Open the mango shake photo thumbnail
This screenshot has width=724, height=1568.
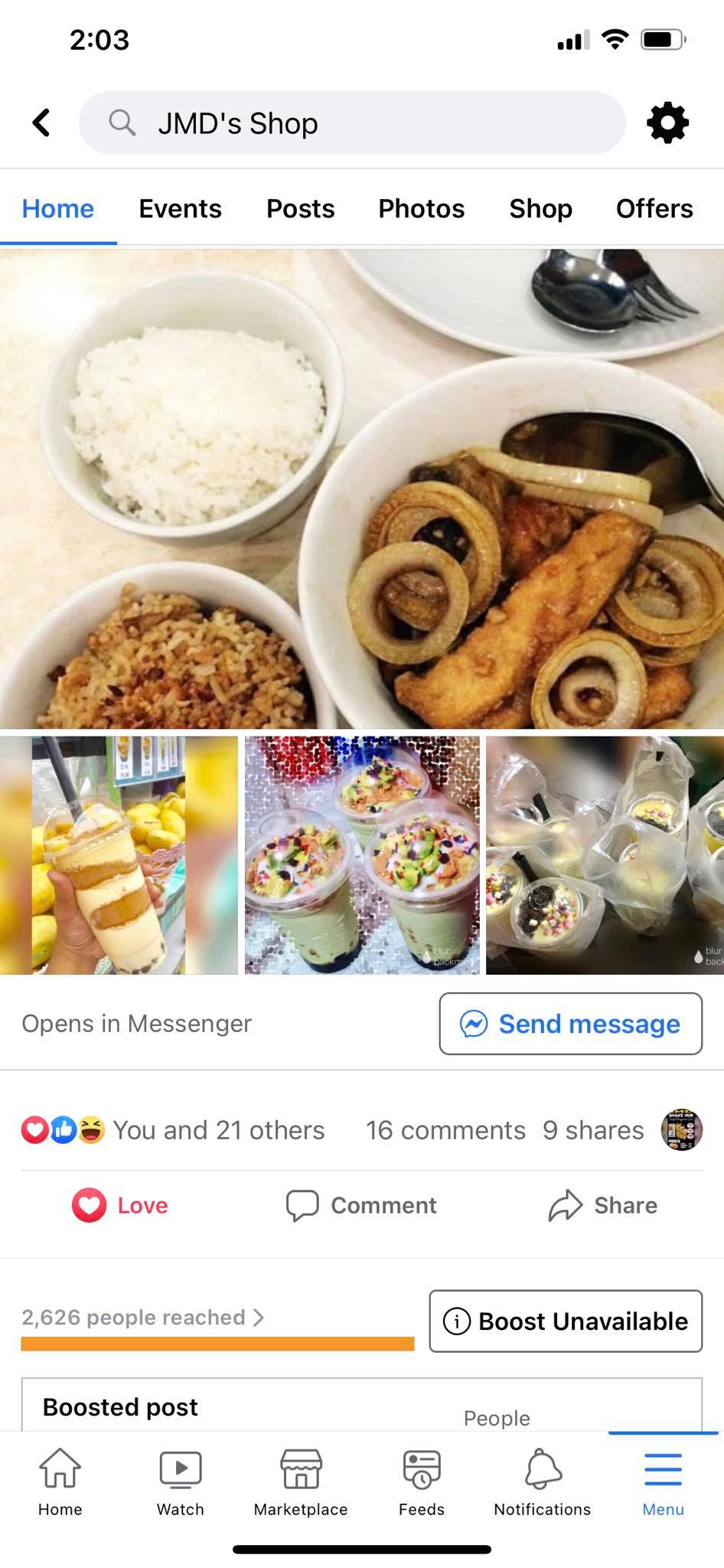119,855
